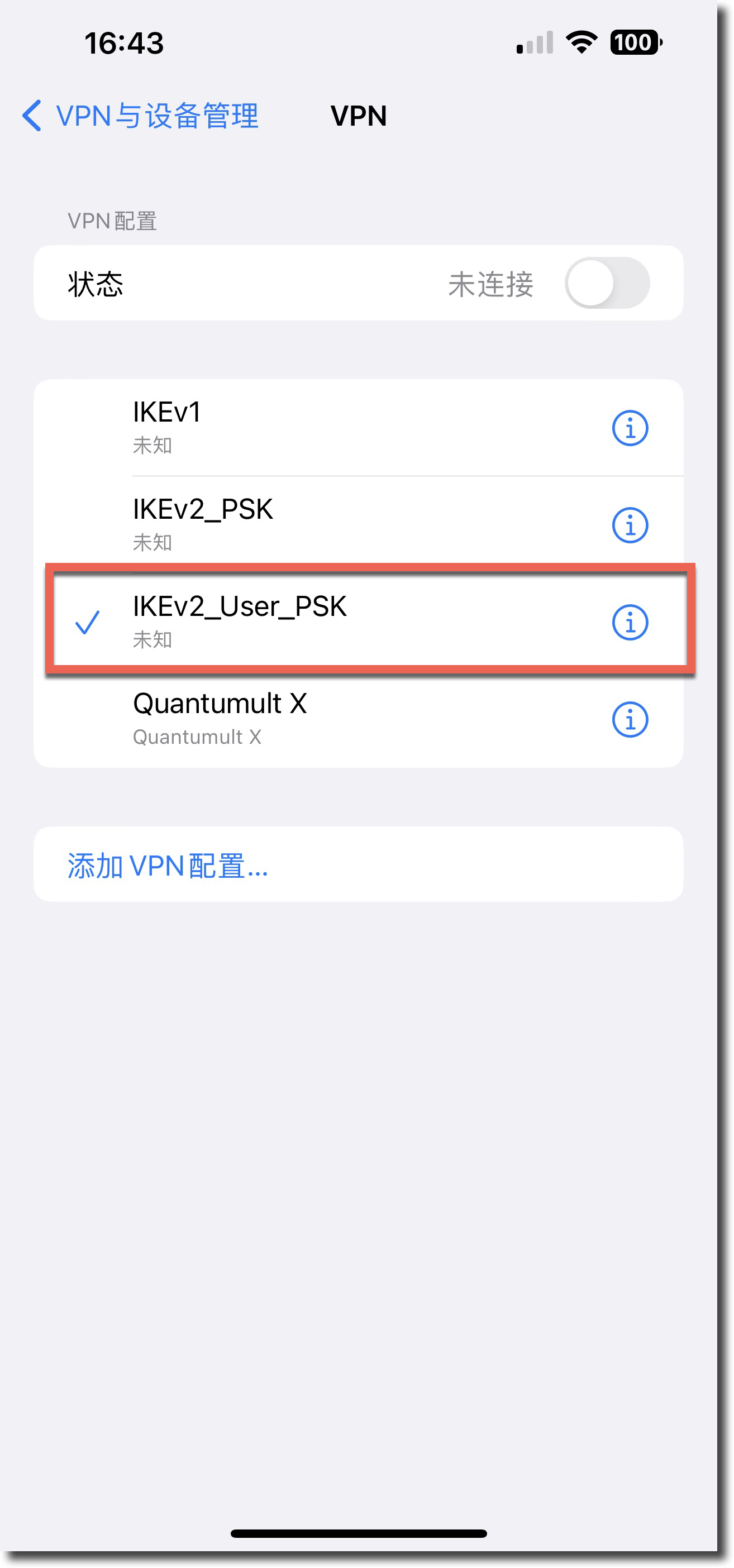
Task: Select the IKEv2_PSK VPN configuration
Action: point(304,524)
